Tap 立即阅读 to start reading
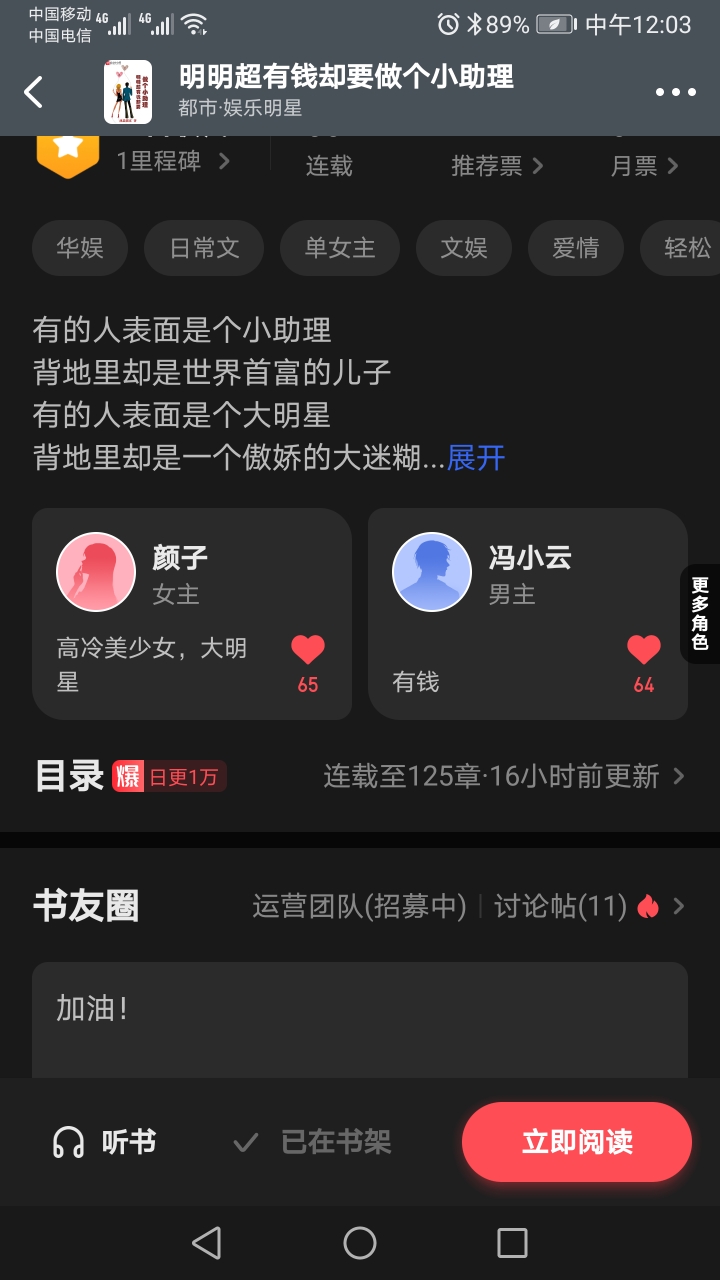 (x=576, y=1142)
